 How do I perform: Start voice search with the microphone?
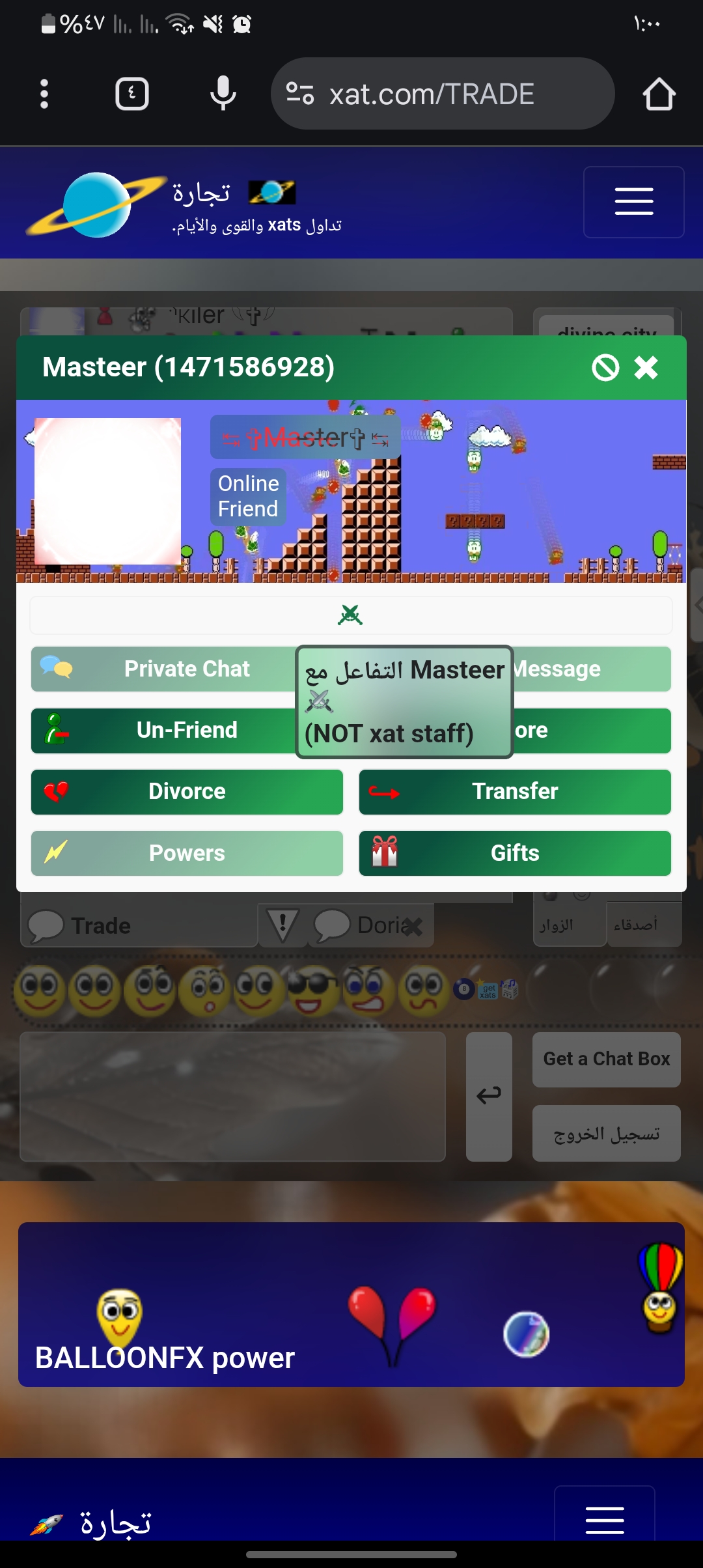point(223,94)
